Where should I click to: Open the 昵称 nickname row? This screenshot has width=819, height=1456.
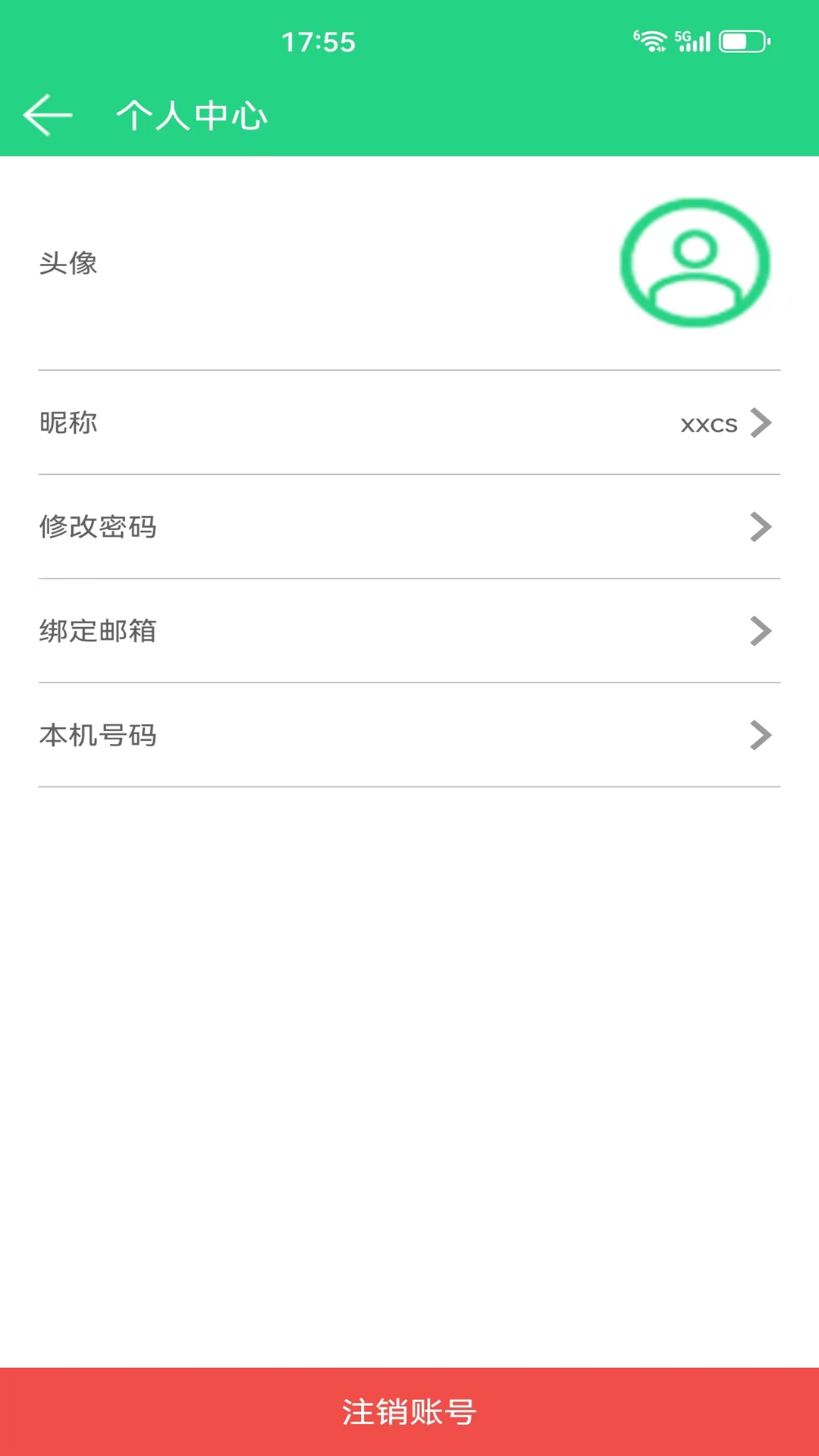pos(409,423)
